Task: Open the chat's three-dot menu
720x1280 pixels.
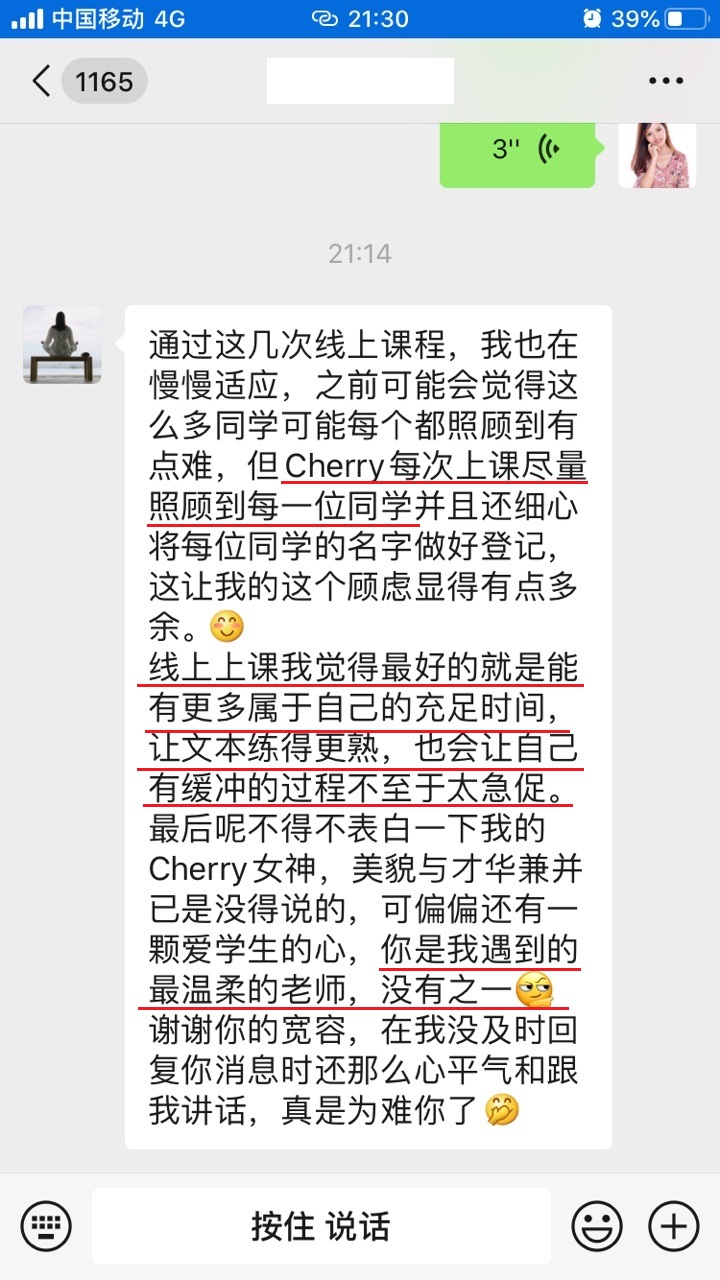Action: (x=665, y=81)
